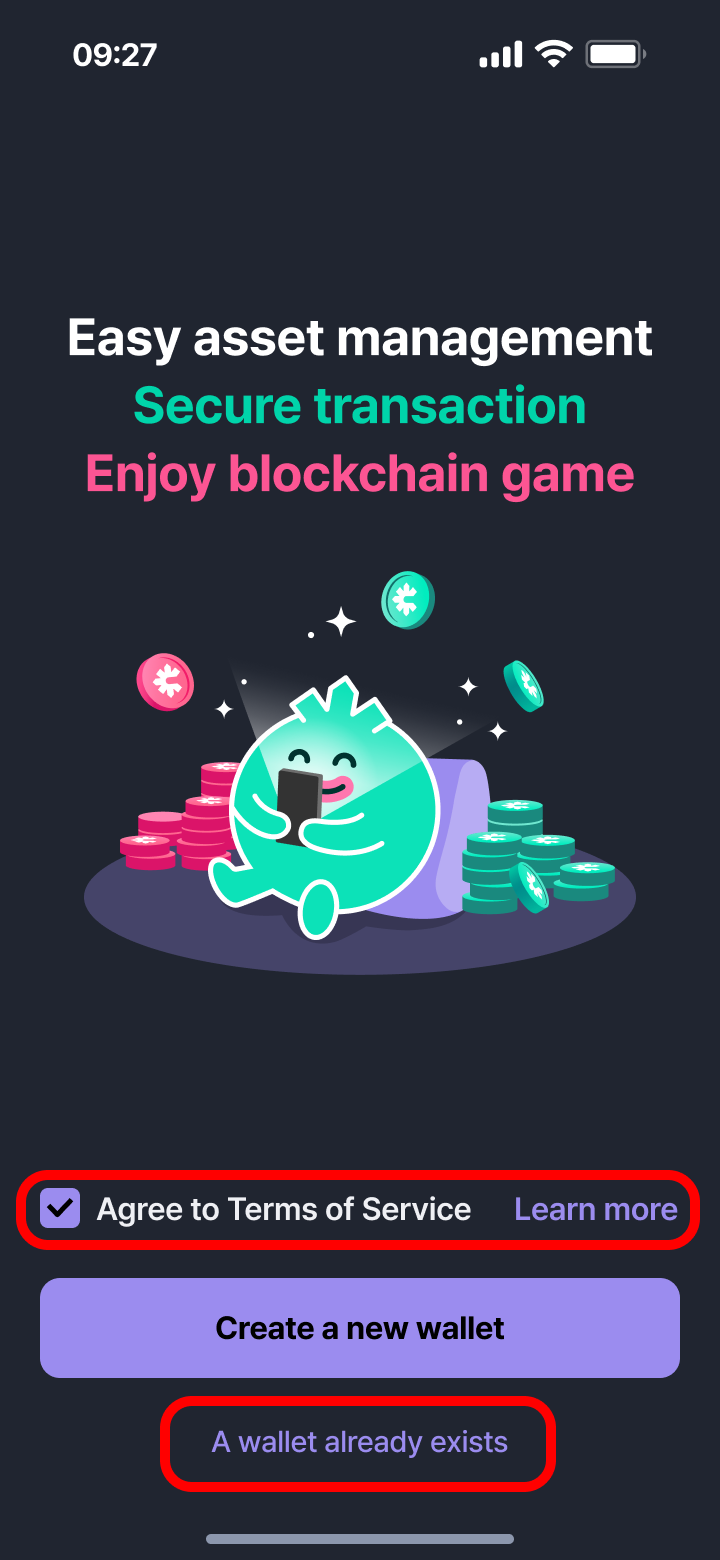The height and width of the screenshot is (1560, 720).
Task: Select 'A wallet already exists'
Action: click(360, 1442)
